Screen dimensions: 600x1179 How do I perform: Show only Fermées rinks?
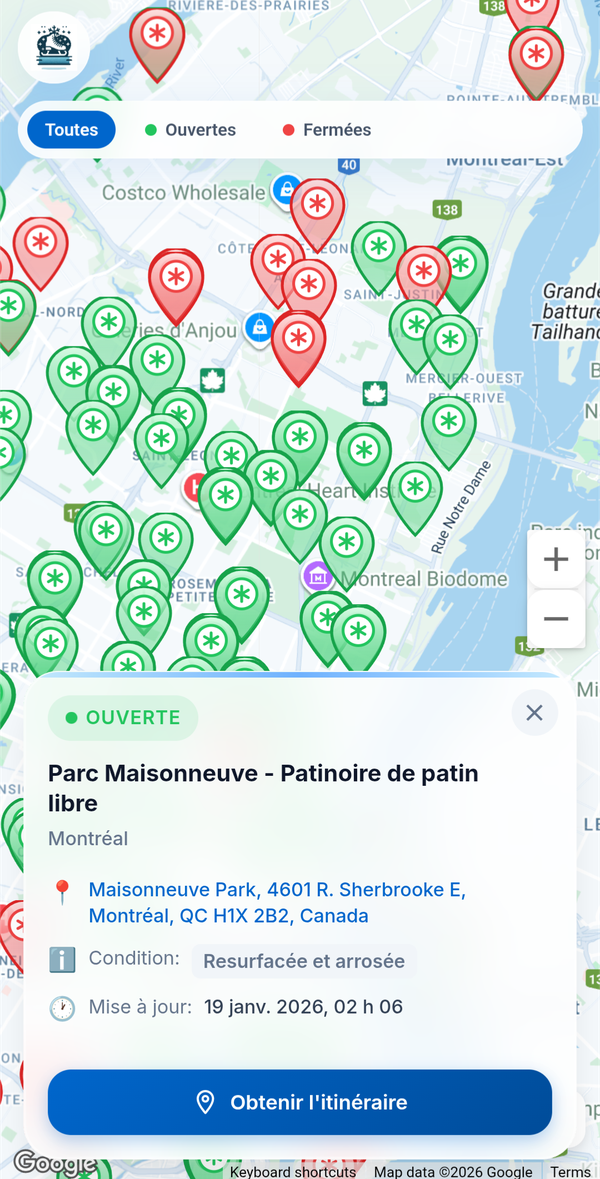click(326, 130)
